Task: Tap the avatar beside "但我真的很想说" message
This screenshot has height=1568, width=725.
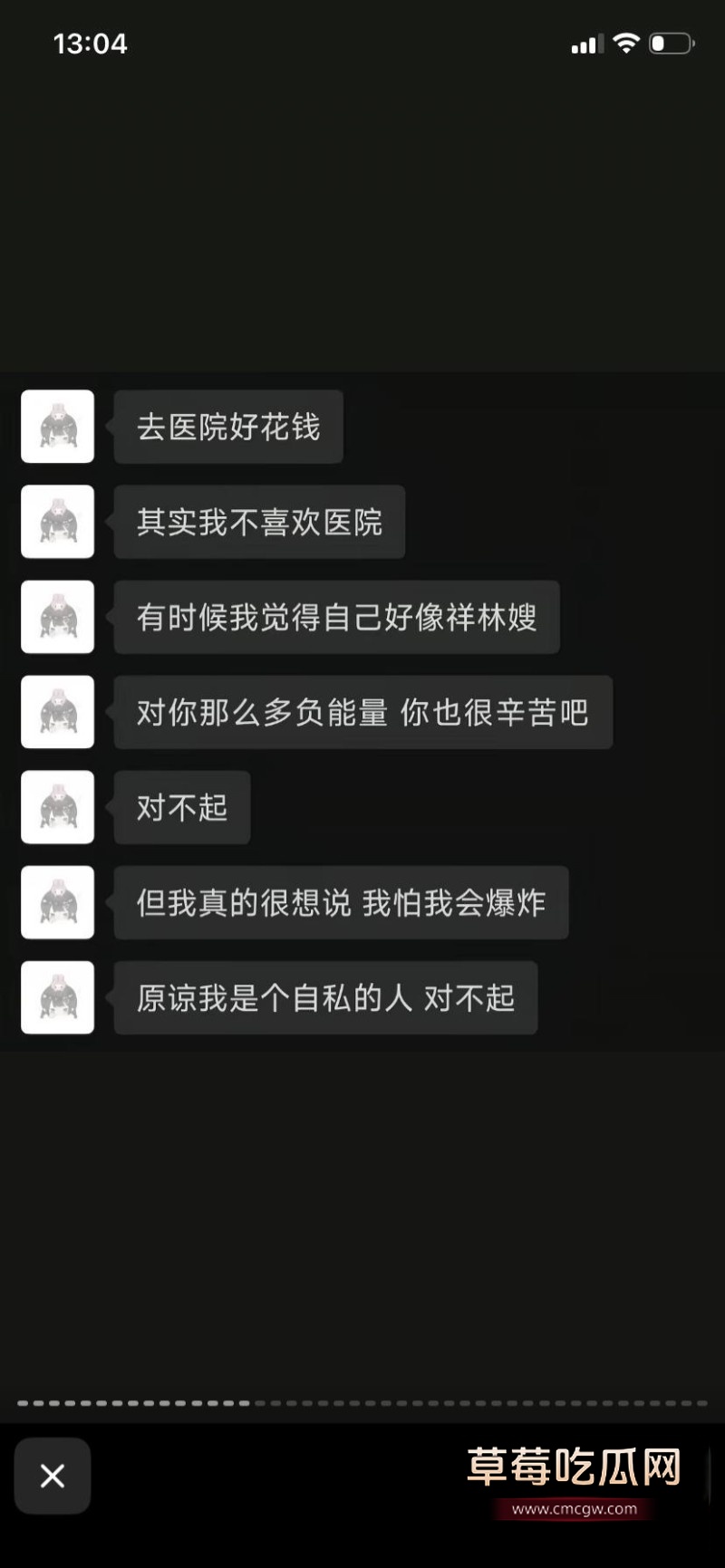Action: [57, 903]
